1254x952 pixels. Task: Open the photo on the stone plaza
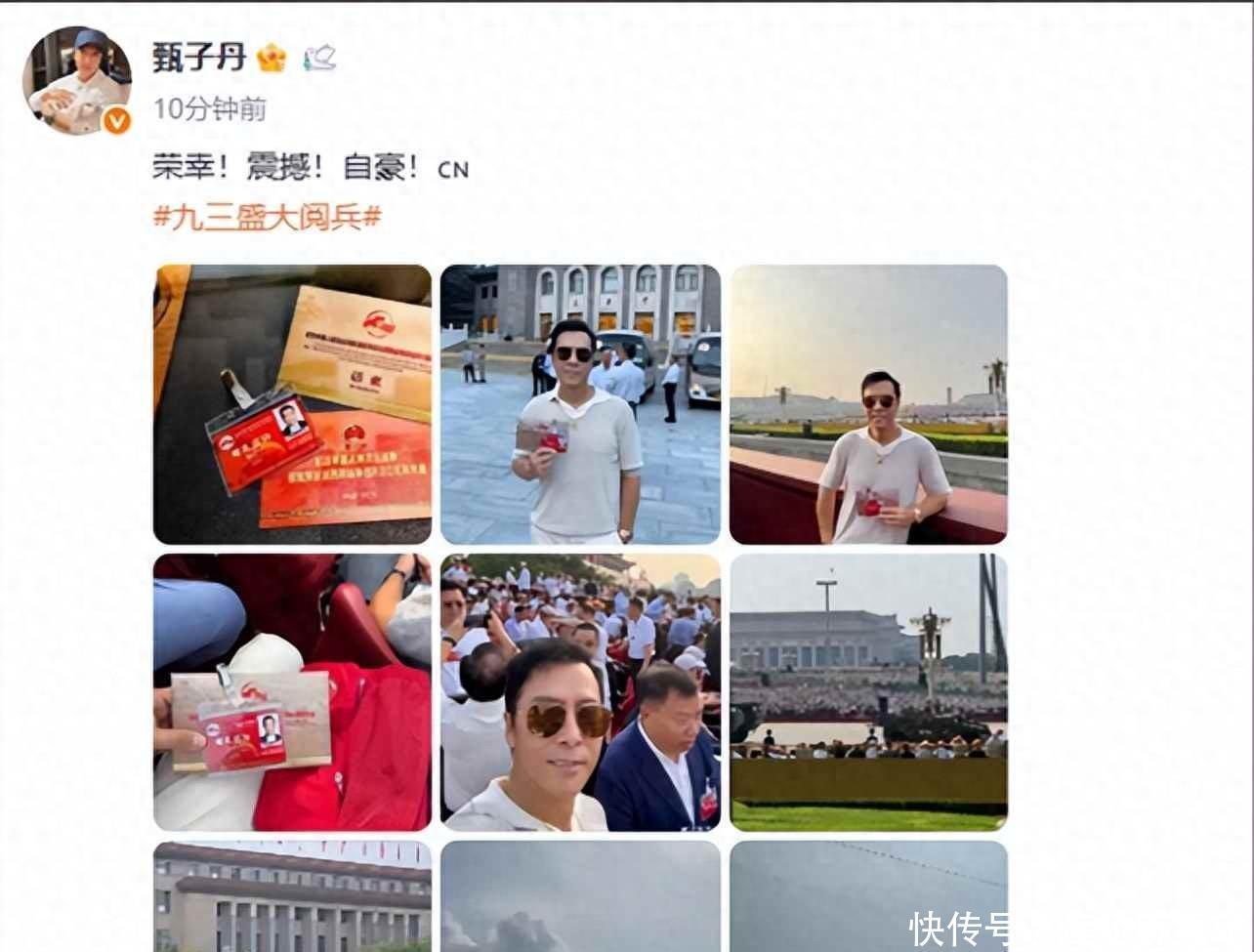pyautogui.click(x=580, y=404)
